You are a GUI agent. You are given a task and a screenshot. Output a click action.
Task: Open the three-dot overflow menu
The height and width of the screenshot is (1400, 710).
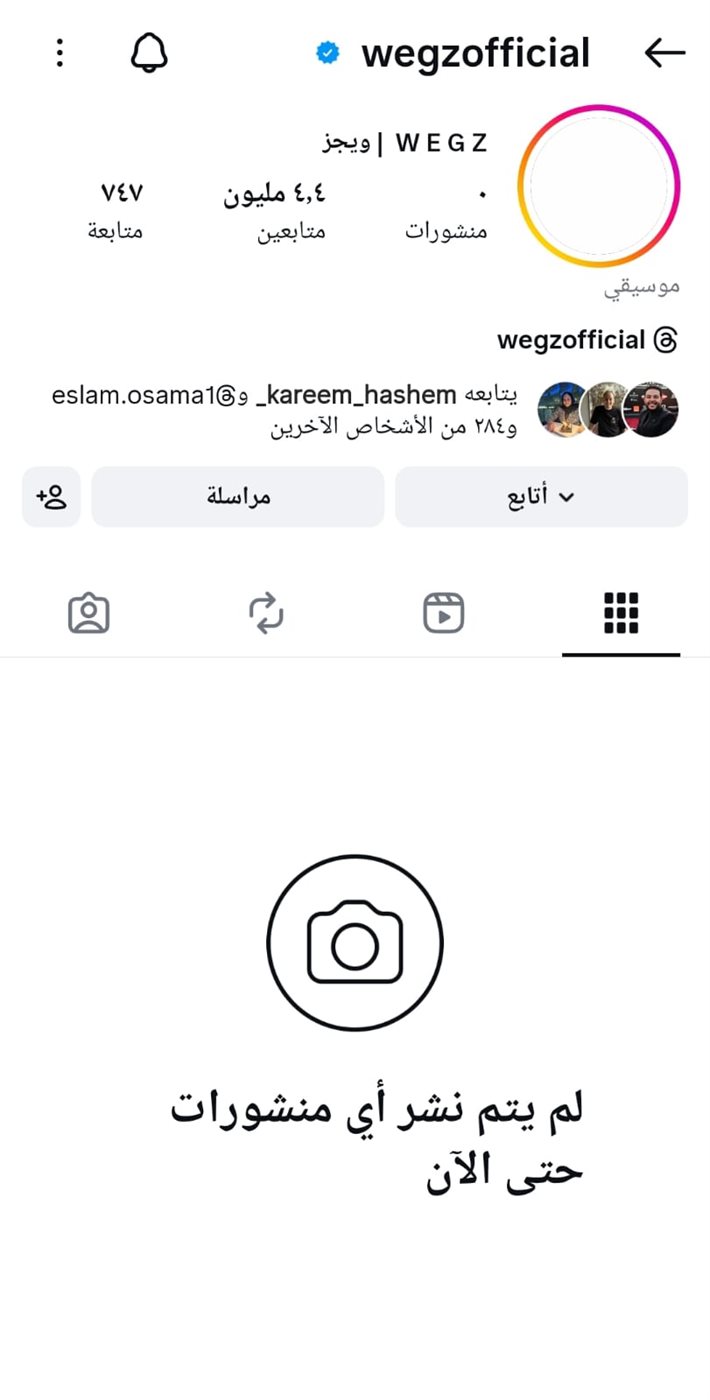60,53
